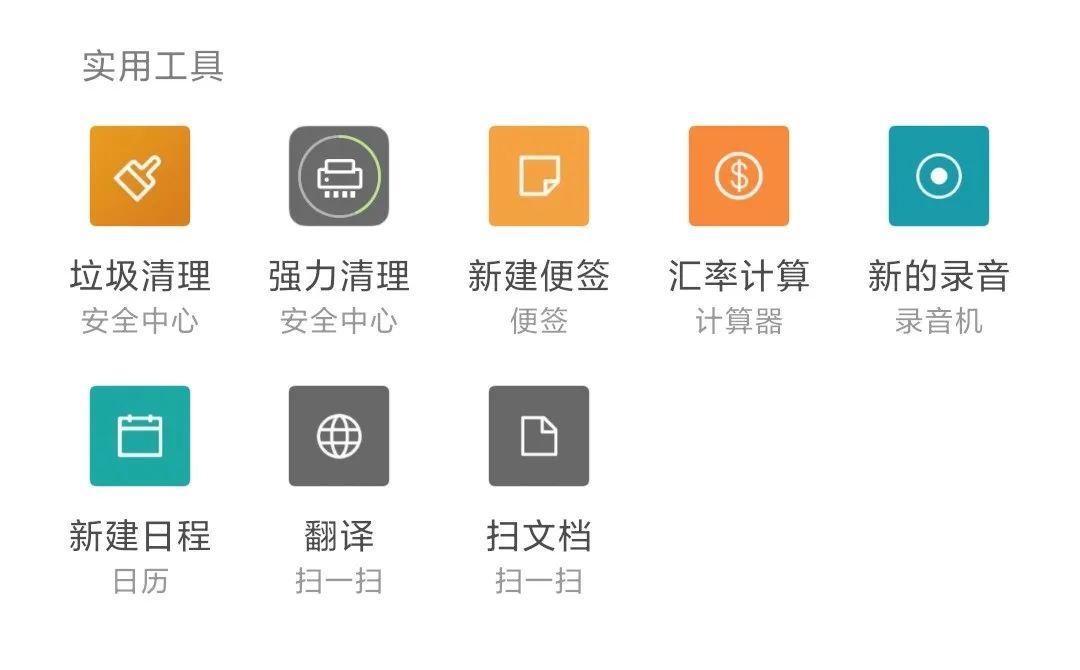Select 扫文档 document scanner
Viewport: 1080px width, 670px height.
tap(539, 436)
